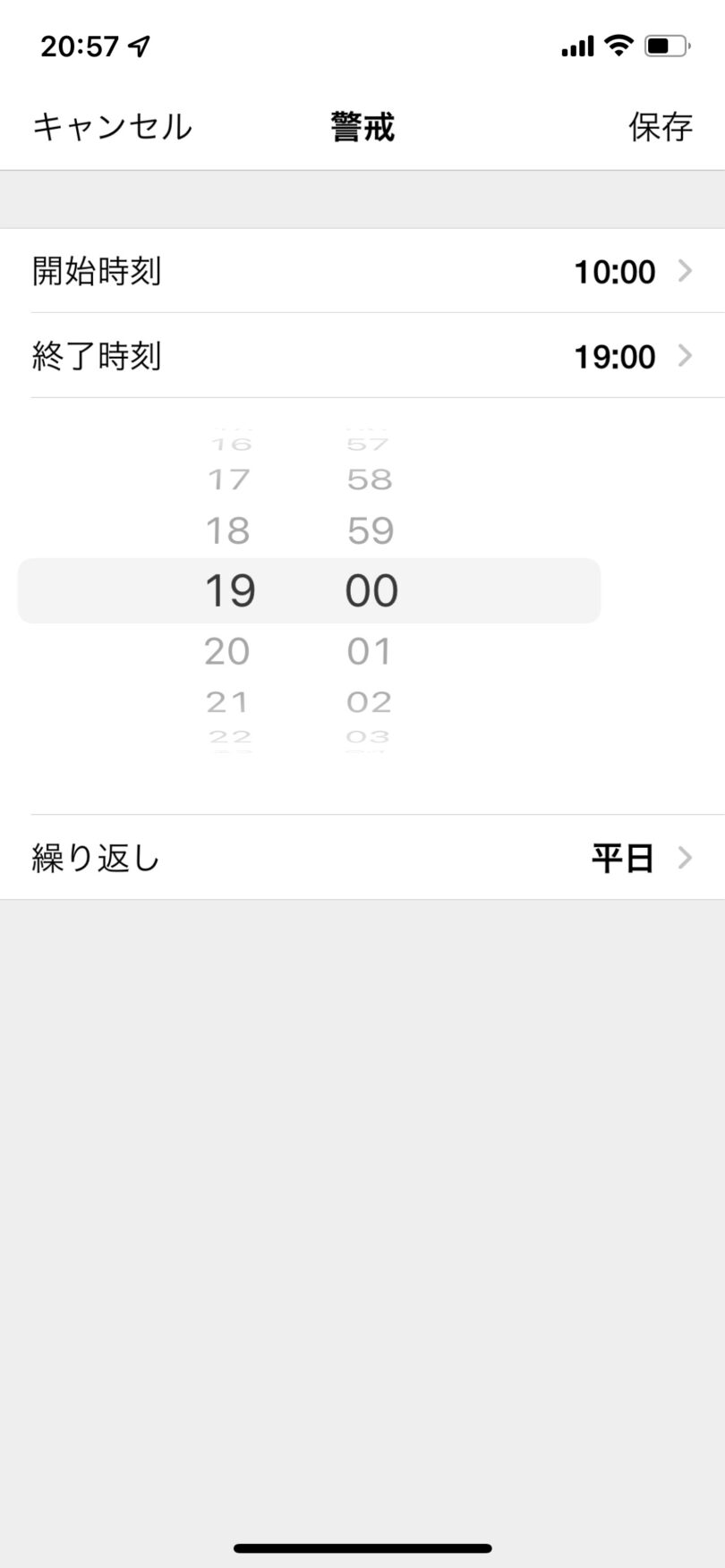Open the 開始時刻 row showing 10:00
The height and width of the screenshot is (1568, 725).
coord(362,271)
